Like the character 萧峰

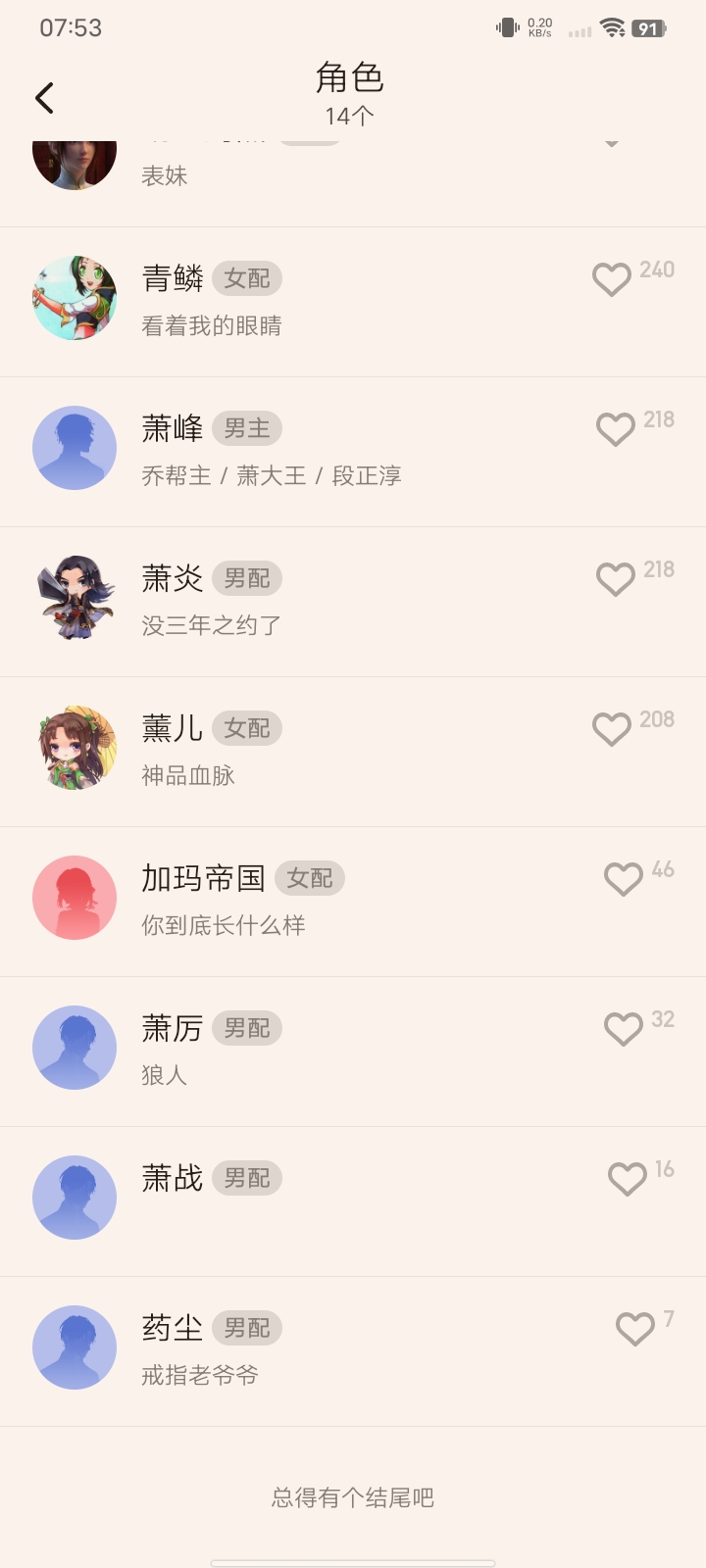click(616, 429)
